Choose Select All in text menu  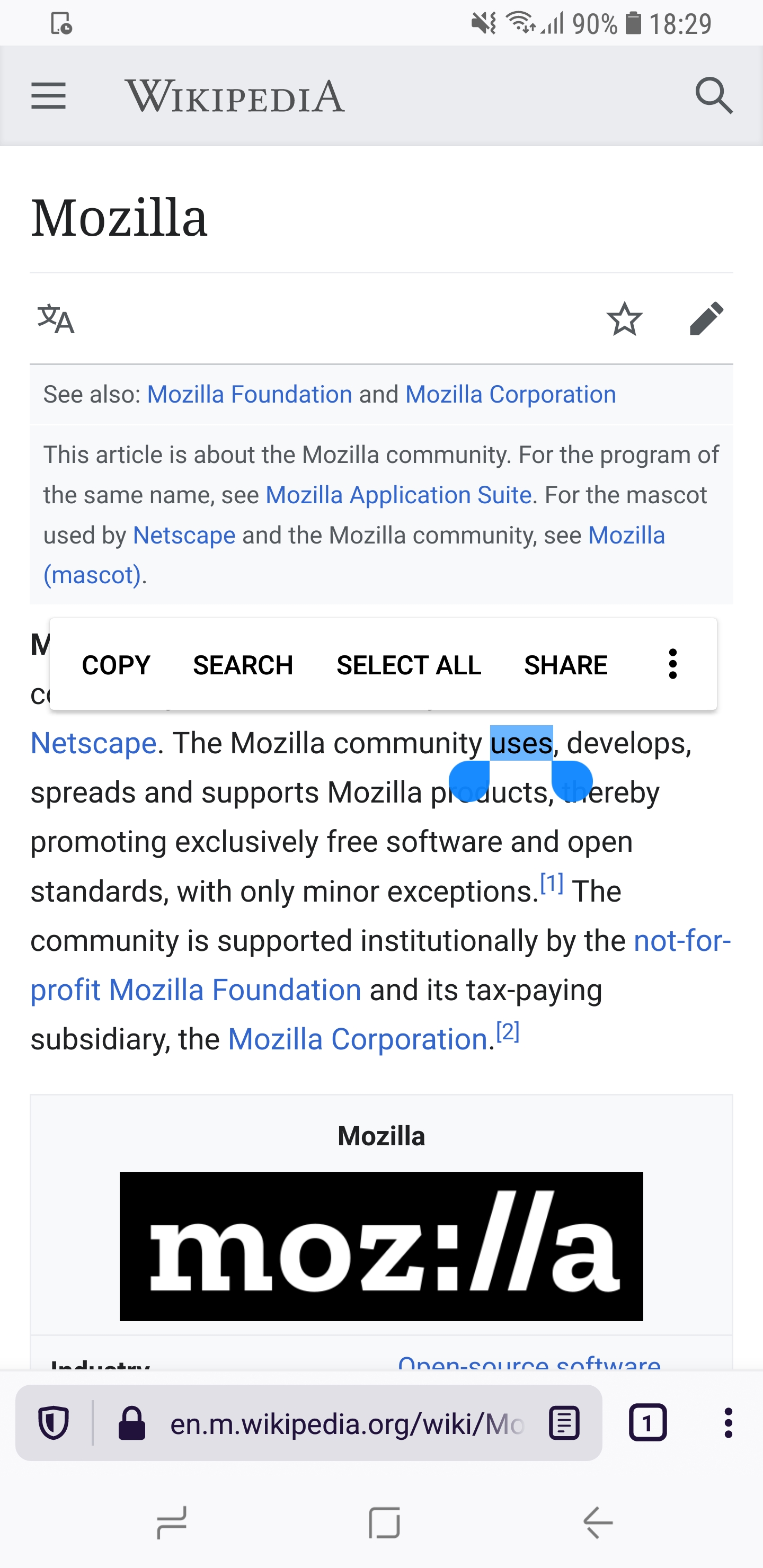[x=409, y=665]
